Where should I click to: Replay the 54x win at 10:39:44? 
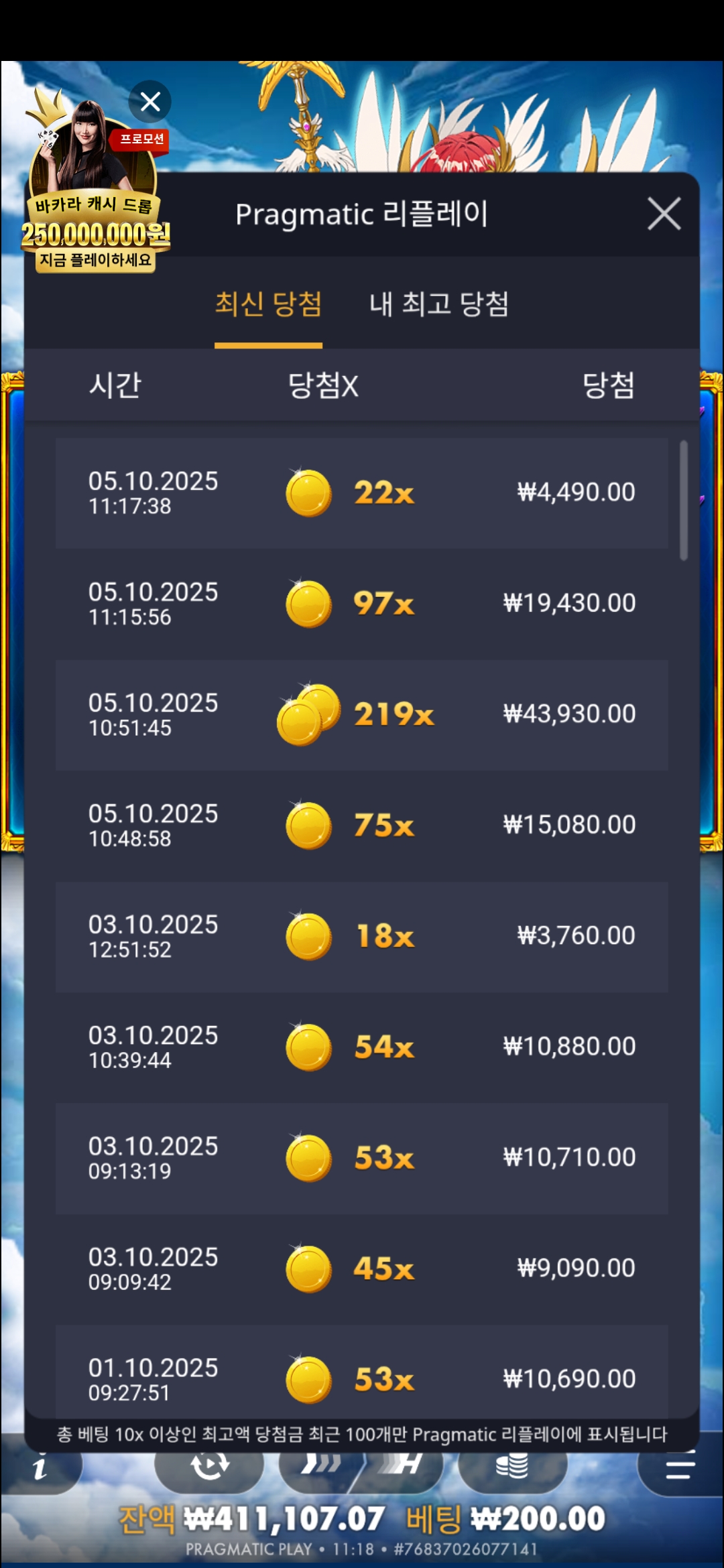click(362, 1047)
